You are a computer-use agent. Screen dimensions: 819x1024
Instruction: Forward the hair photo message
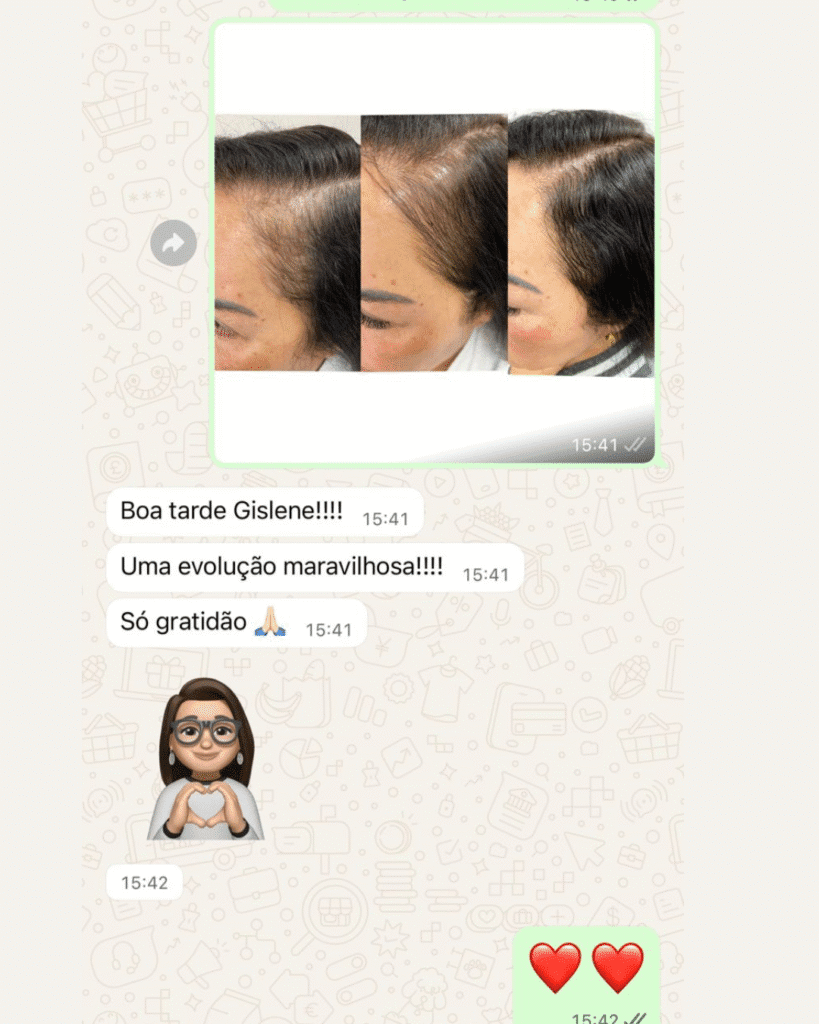173,242
